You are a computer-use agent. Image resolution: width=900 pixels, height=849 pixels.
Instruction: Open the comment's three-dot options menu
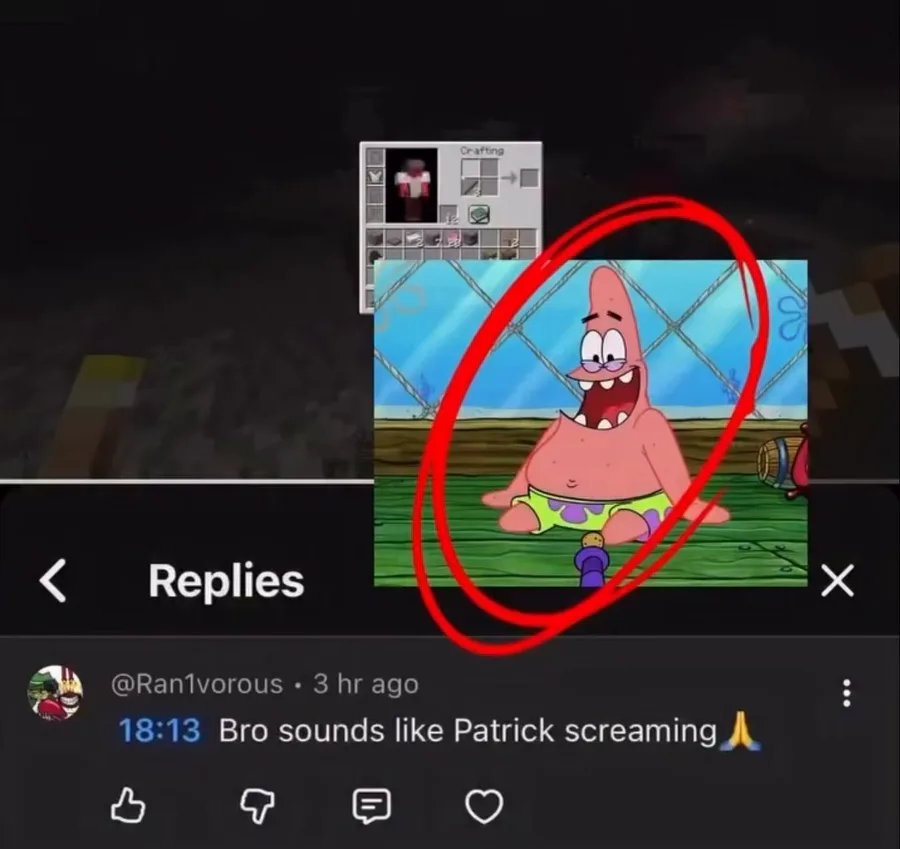846,693
